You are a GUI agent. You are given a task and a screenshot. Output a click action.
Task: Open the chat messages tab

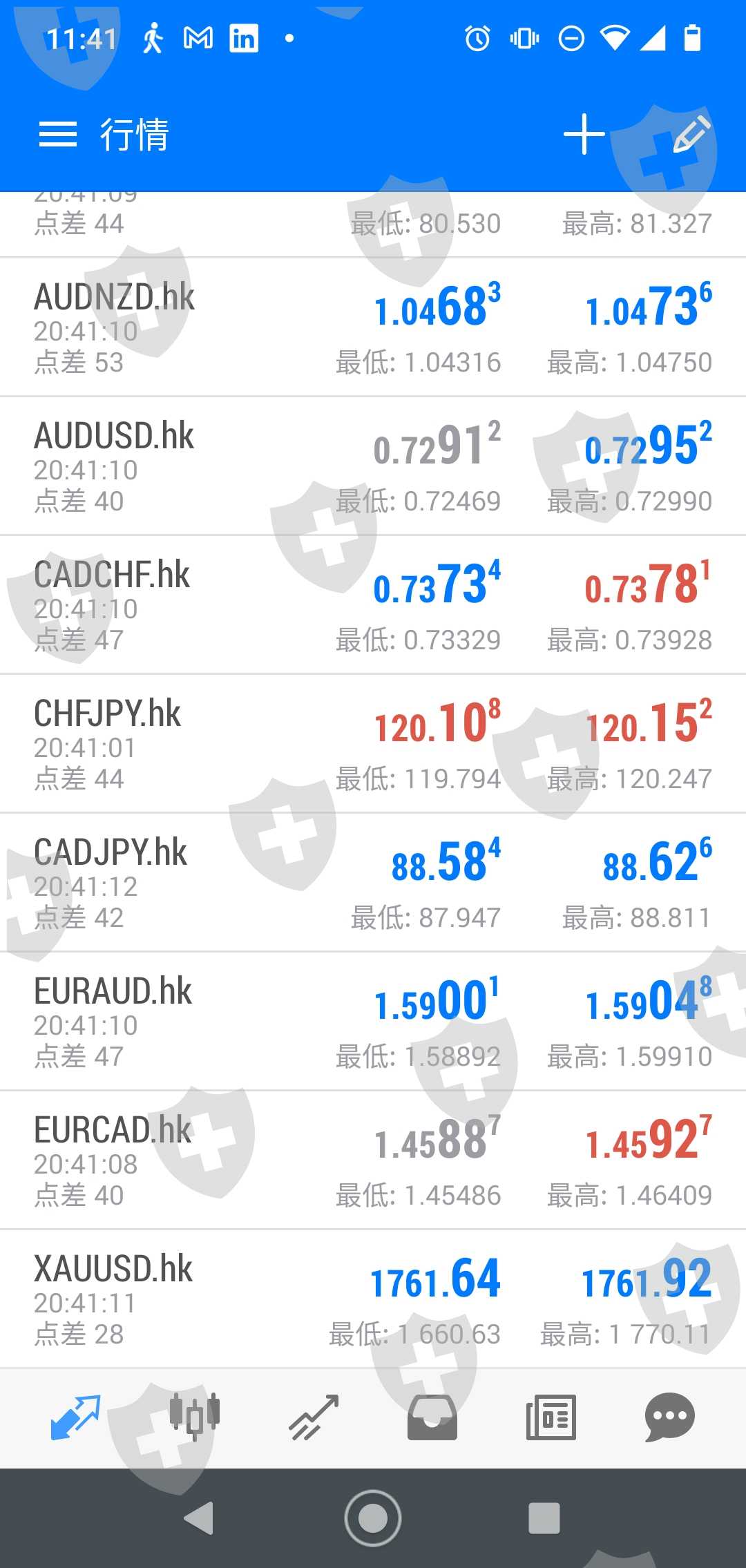[x=669, y=1416]
